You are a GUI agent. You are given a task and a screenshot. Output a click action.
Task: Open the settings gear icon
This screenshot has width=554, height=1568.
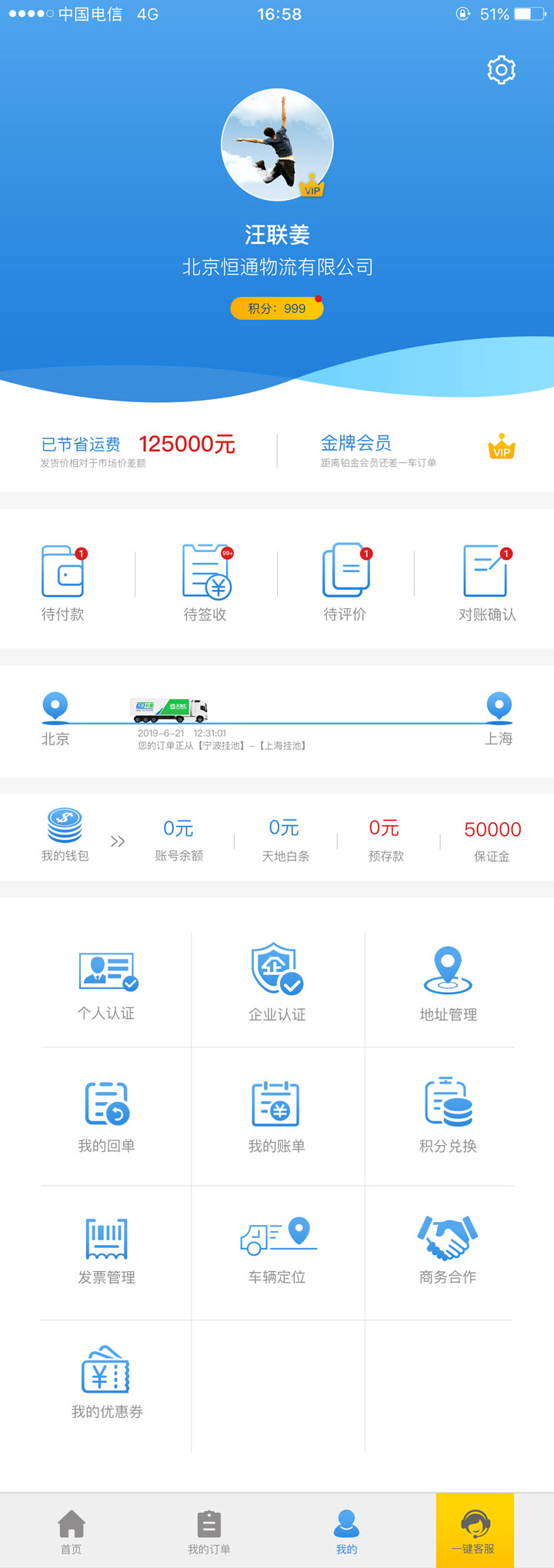pyautogui.click(x=501, y=70)
